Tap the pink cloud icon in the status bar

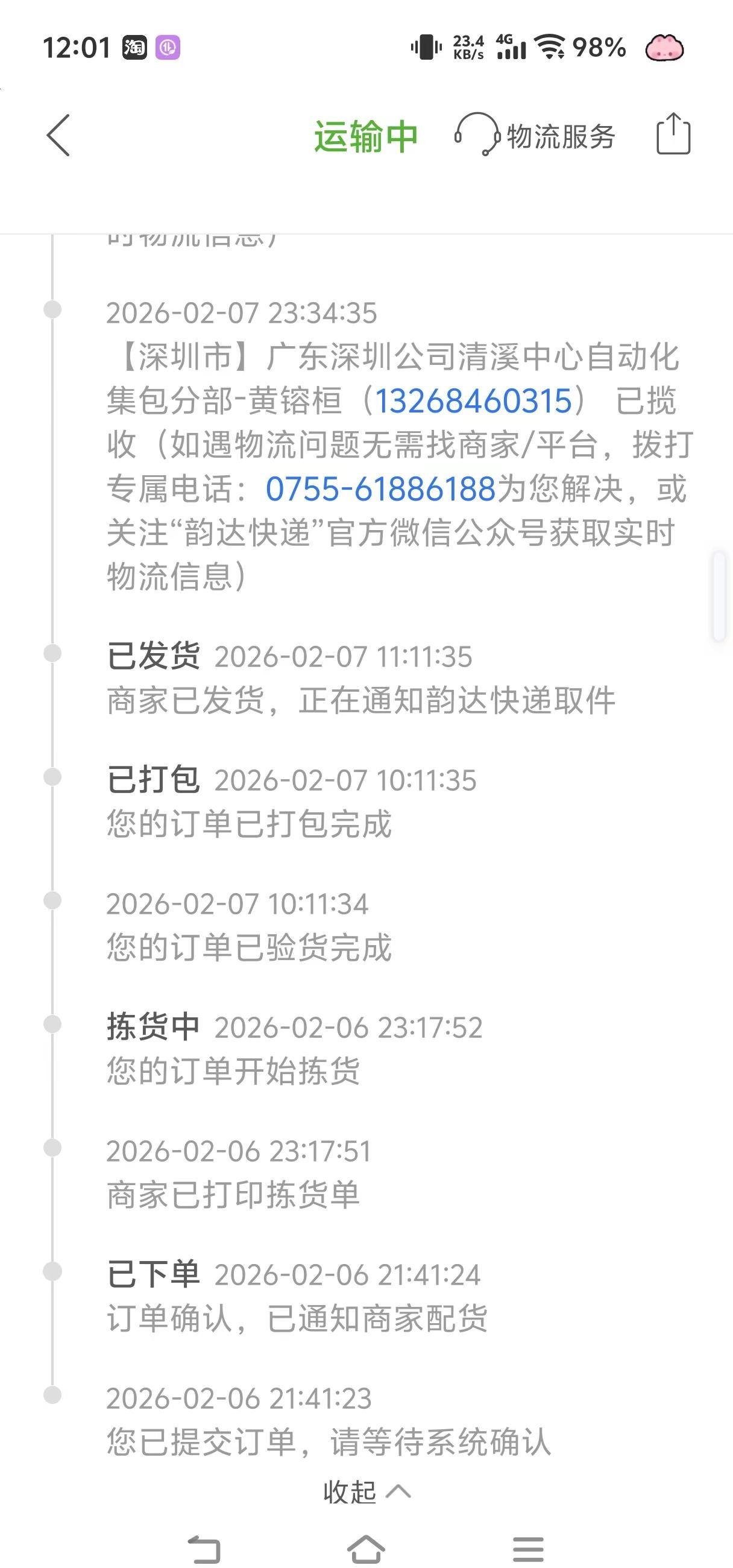[x=663, y=48]
